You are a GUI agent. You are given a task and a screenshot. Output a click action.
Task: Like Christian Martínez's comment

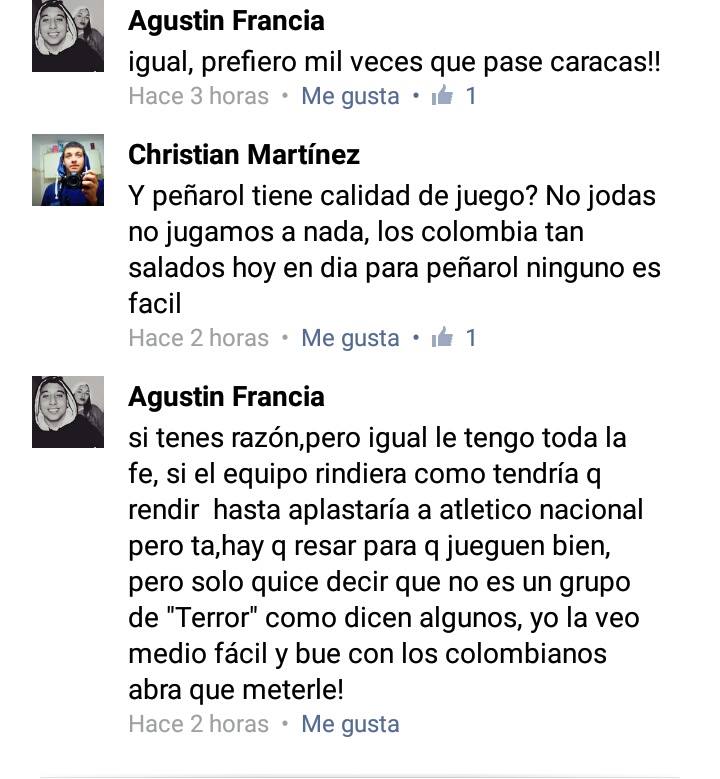pyautogui.click(x=350, y=338)
